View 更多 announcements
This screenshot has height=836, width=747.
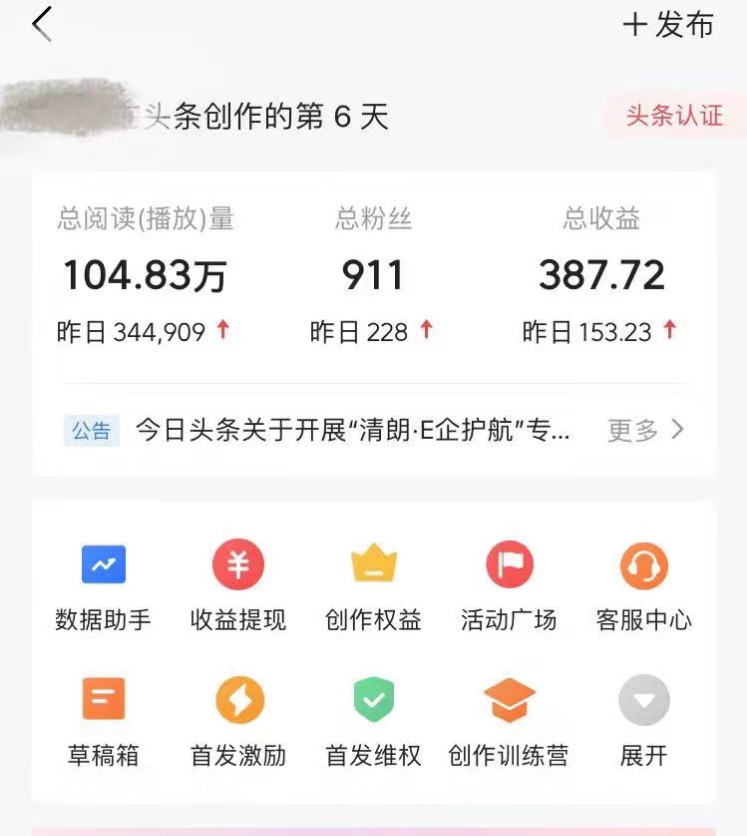point(647,431)
